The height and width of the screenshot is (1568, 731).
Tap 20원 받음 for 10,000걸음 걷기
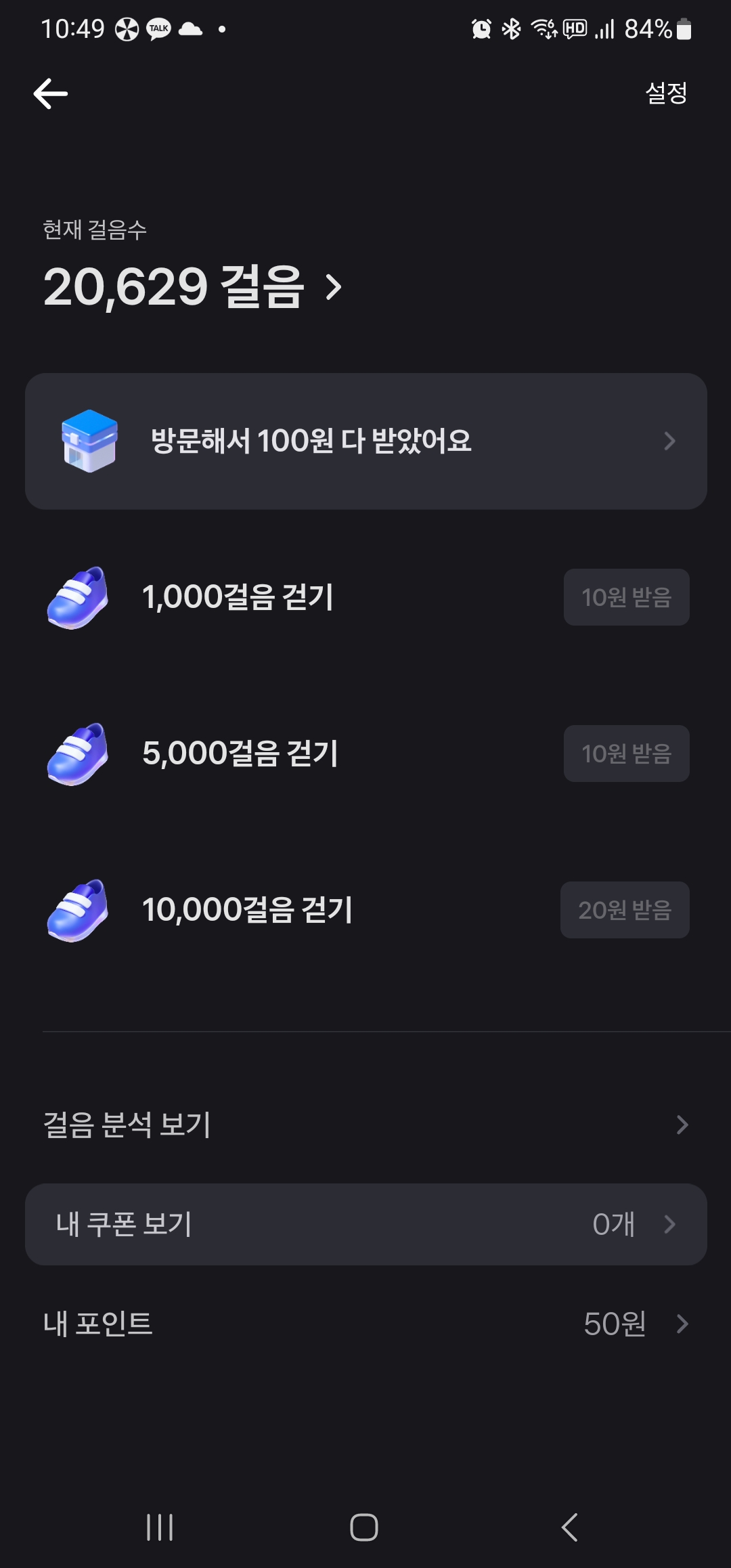point(625,910)
